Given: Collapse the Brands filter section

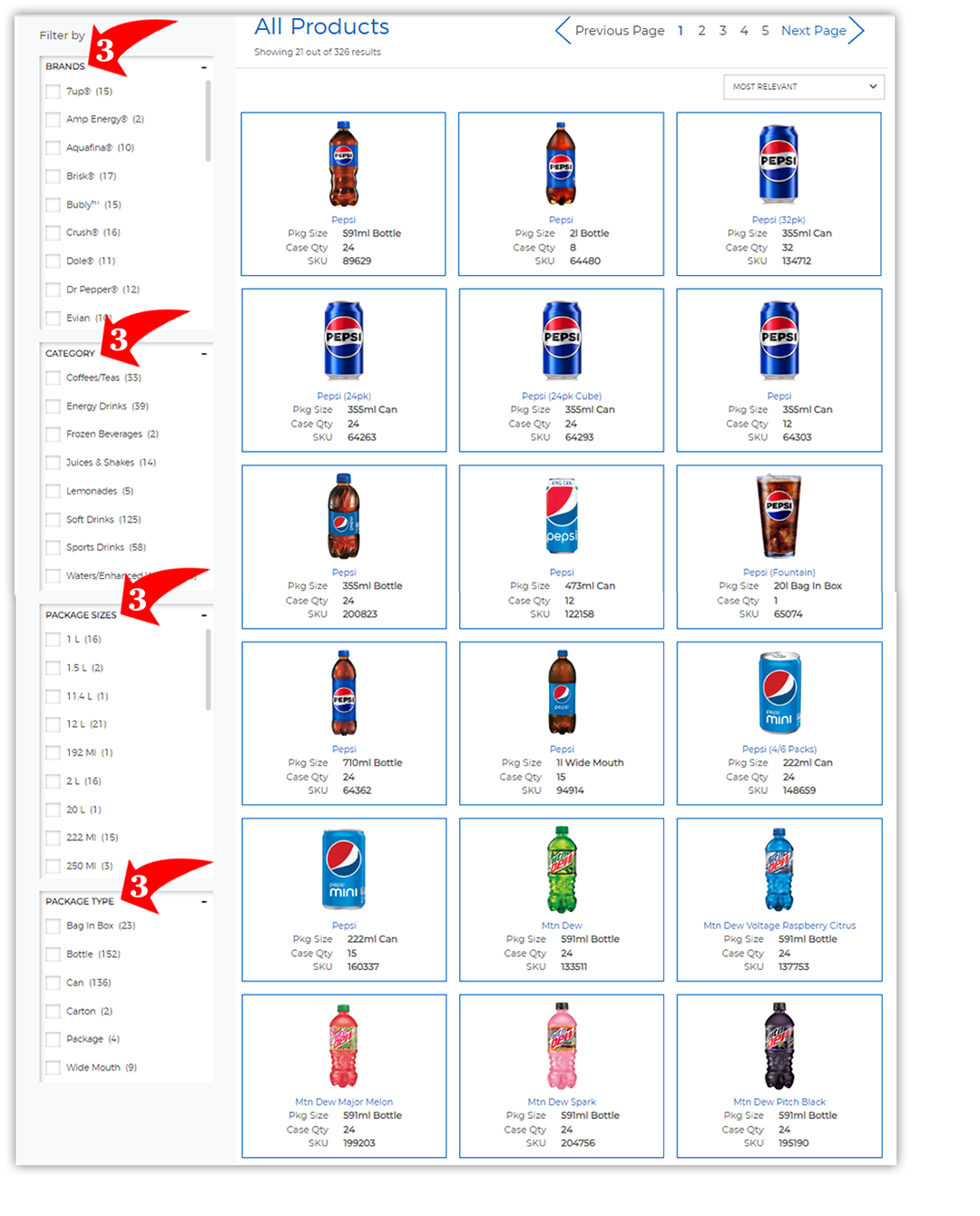Looking at the screenshot, I should point(203,67).
